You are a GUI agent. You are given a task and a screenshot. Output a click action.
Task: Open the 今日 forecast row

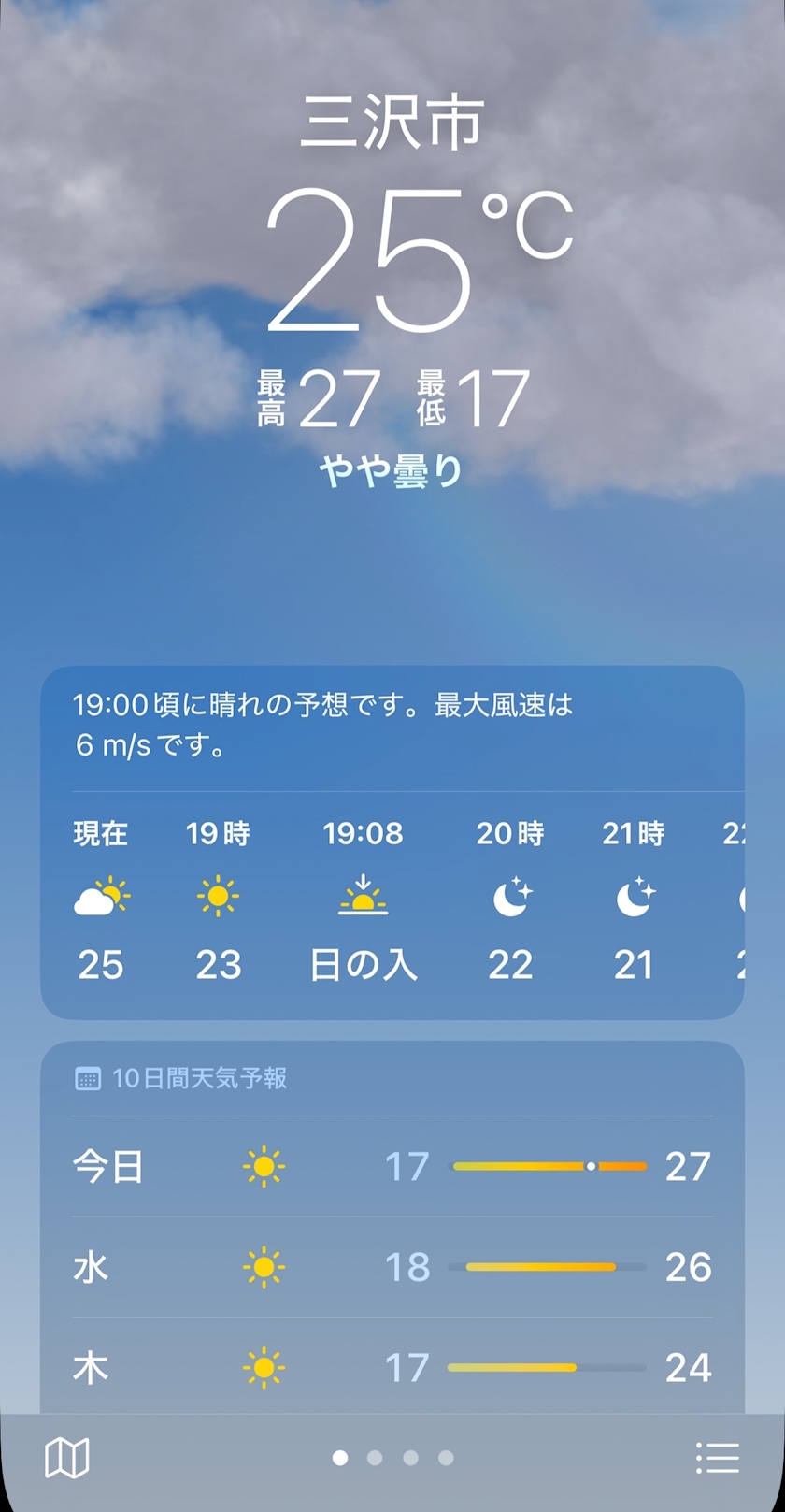[392, 1166]
